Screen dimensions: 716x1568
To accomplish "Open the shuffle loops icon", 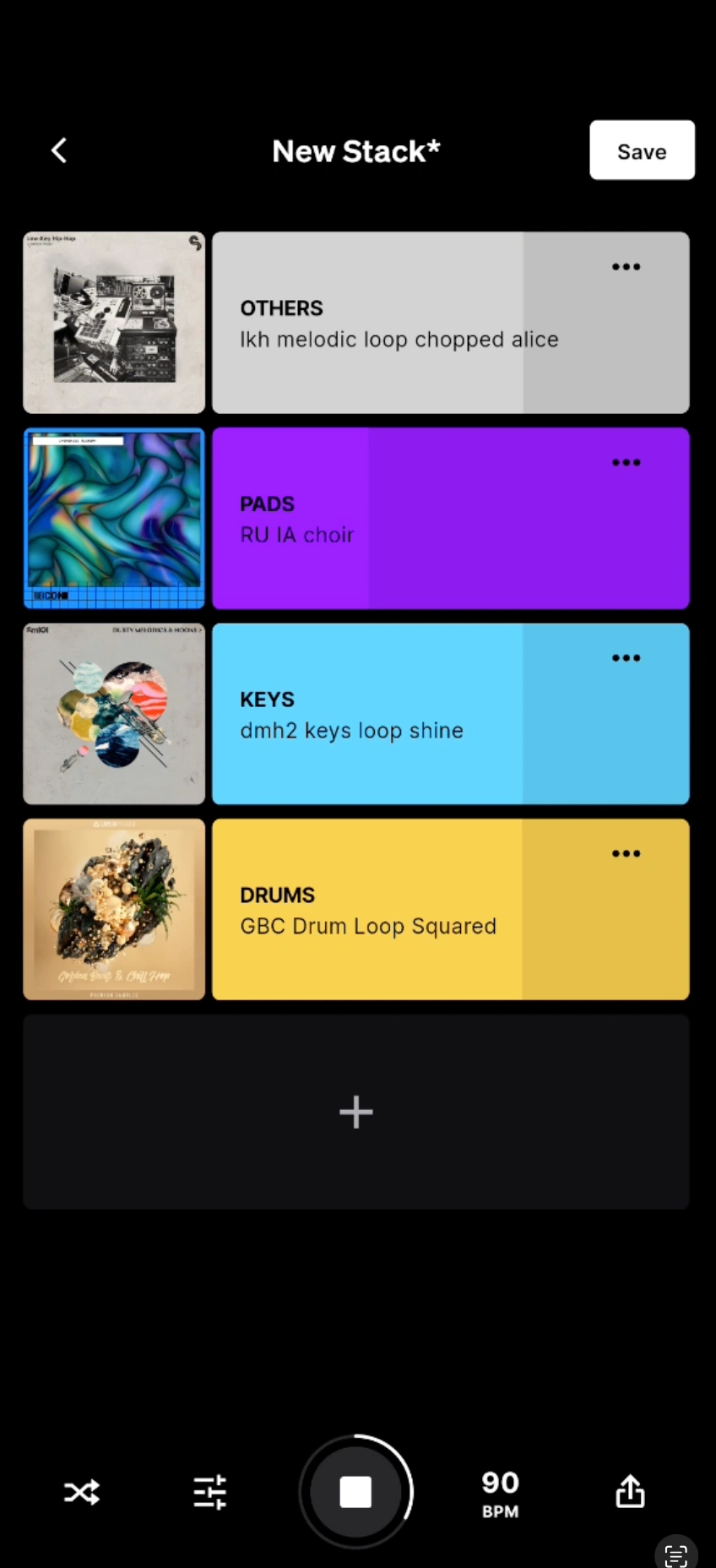I will click(x=81, y=1491).
